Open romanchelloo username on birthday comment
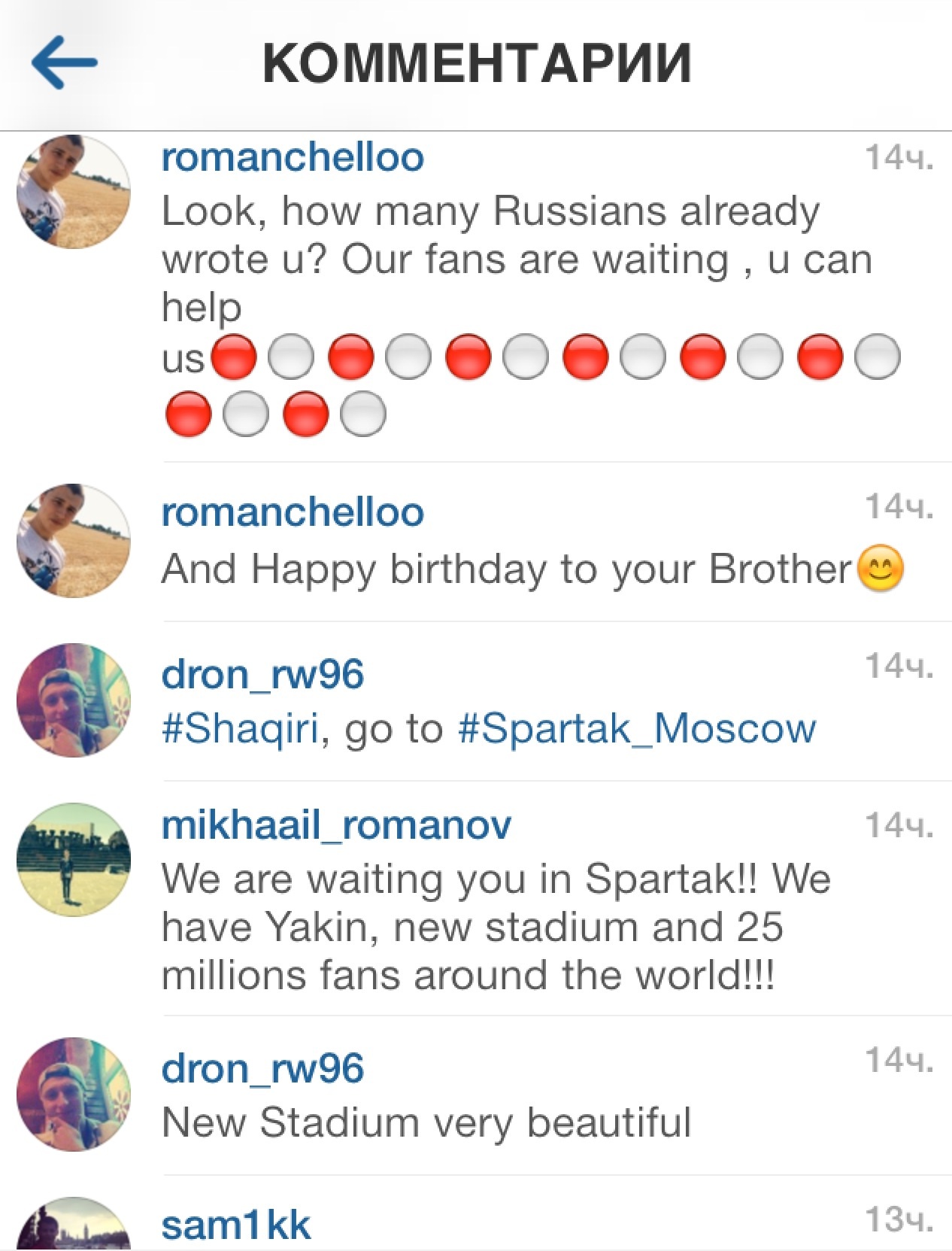The image size is (952, 1251). click(293, 512)
